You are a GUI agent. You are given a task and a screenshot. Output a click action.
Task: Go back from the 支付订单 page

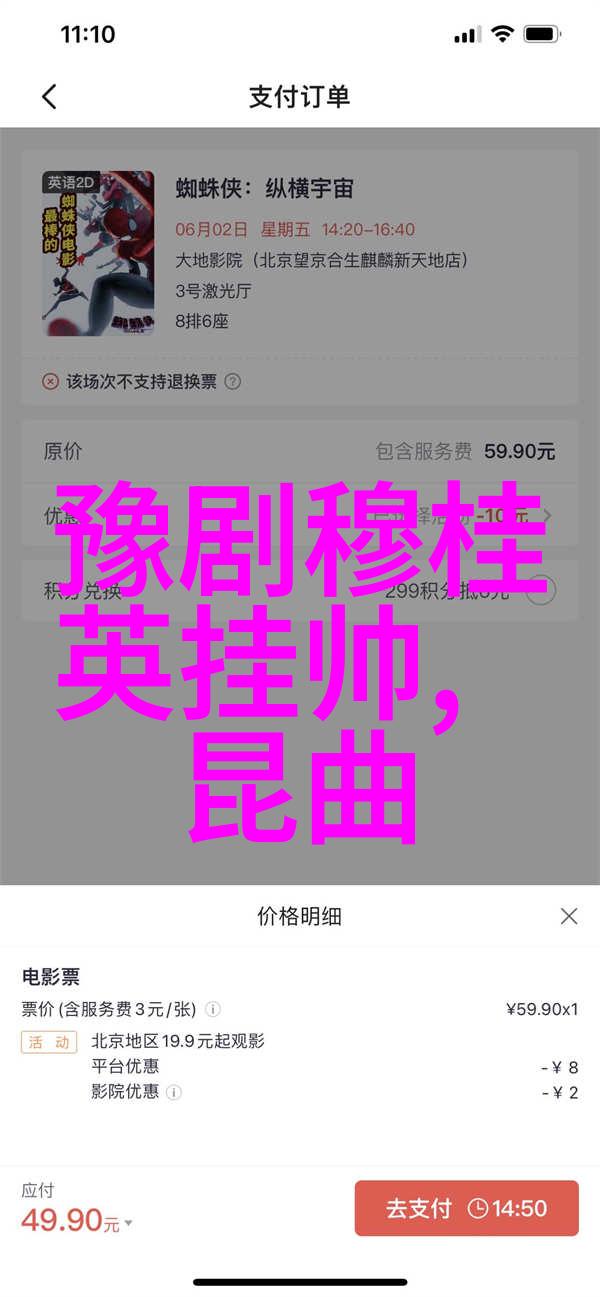(x=49, y=96)
